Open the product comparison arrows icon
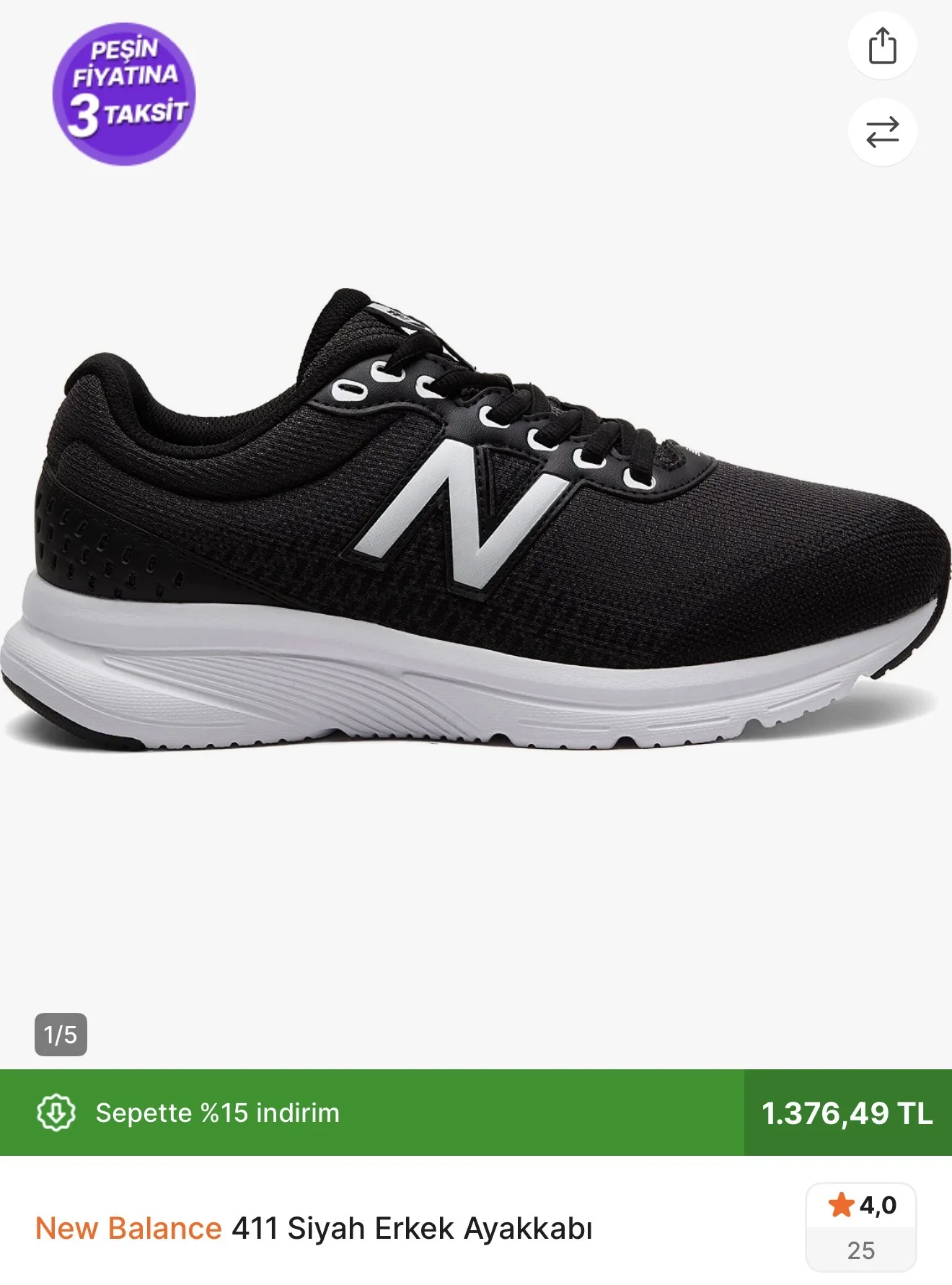 [x=882, y=133]
